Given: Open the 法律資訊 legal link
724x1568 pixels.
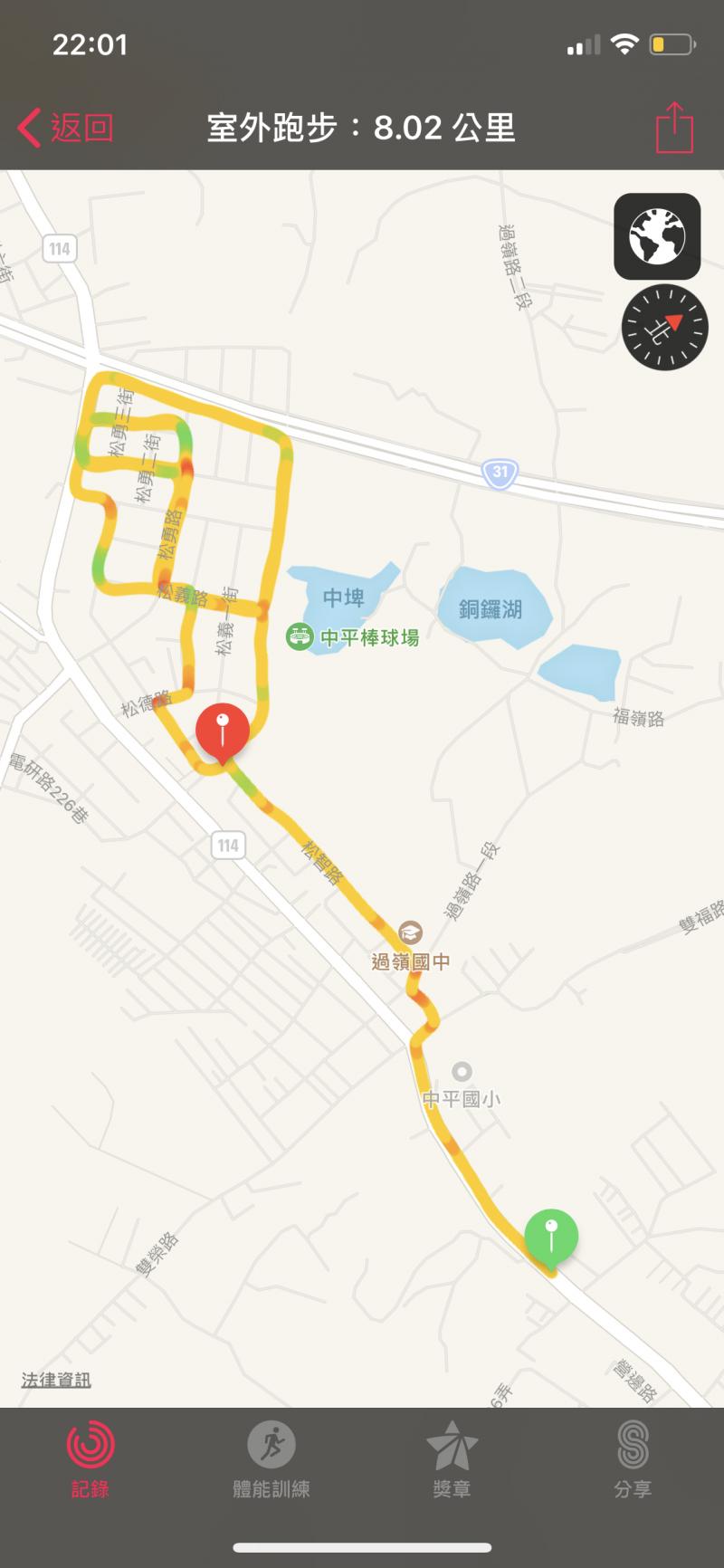Looking at the screenshot, I should click(x=56, y=1380).
